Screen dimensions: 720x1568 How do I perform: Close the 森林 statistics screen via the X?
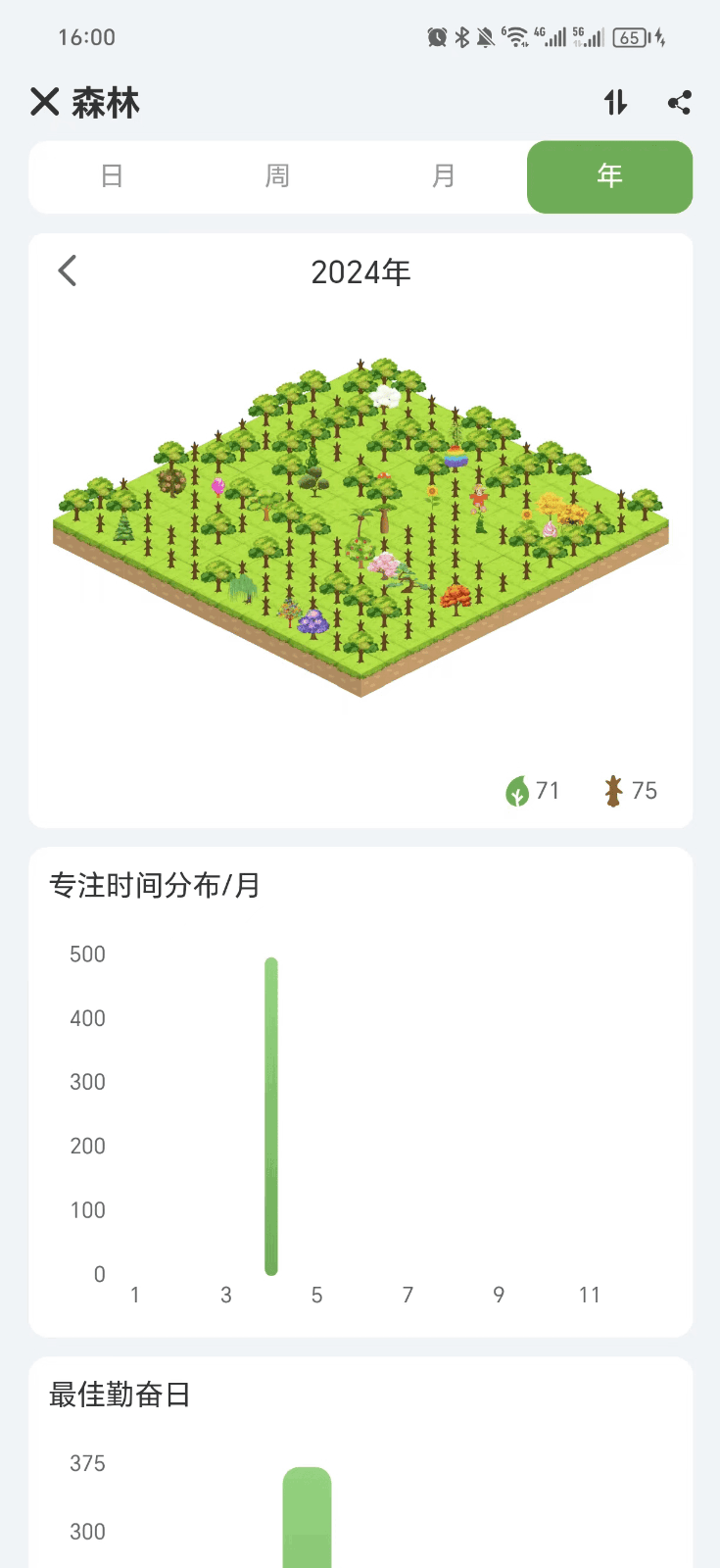pyautogui.click(x=43, y=101)
